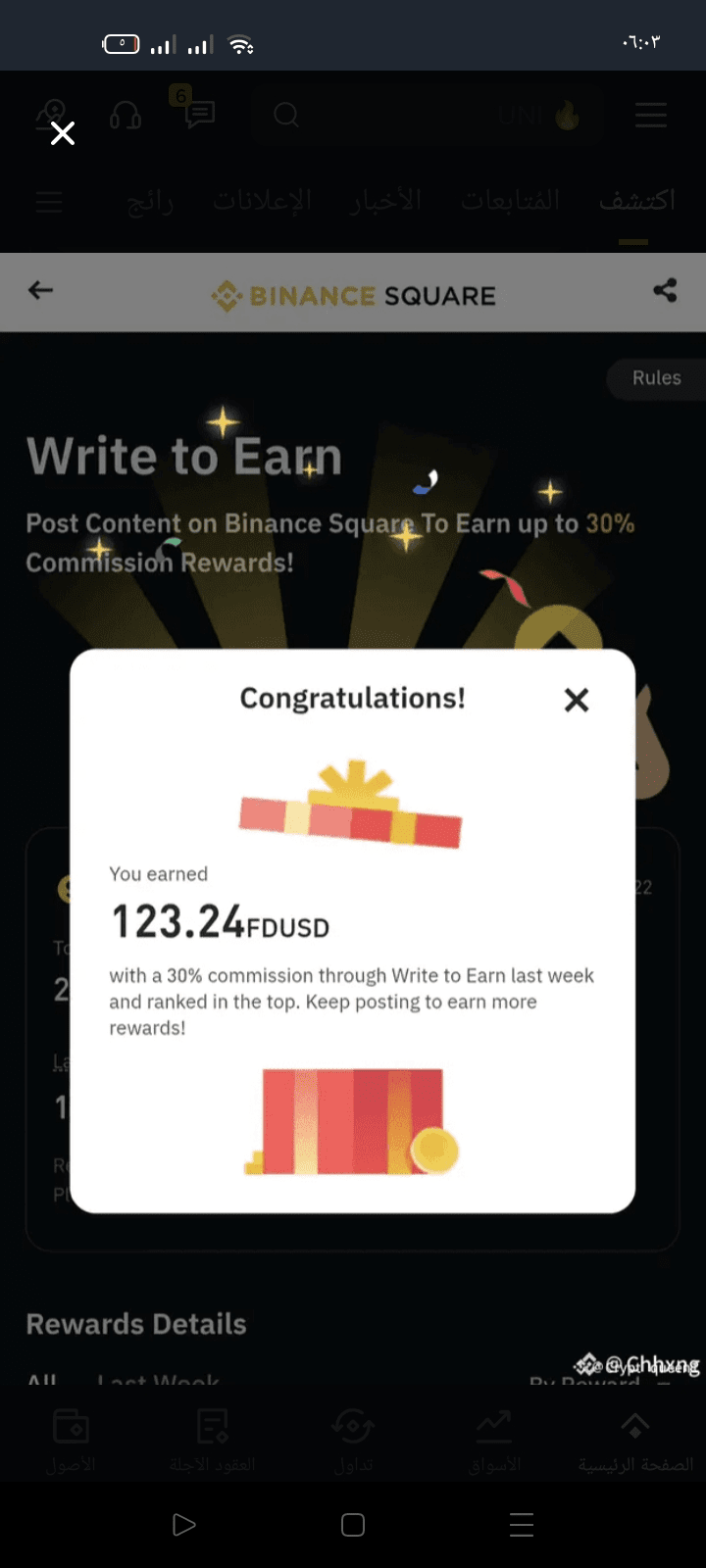Close the image viewer with the X
The height and width of the screenshot is (1568, 706).
click(x=63, y=133)
